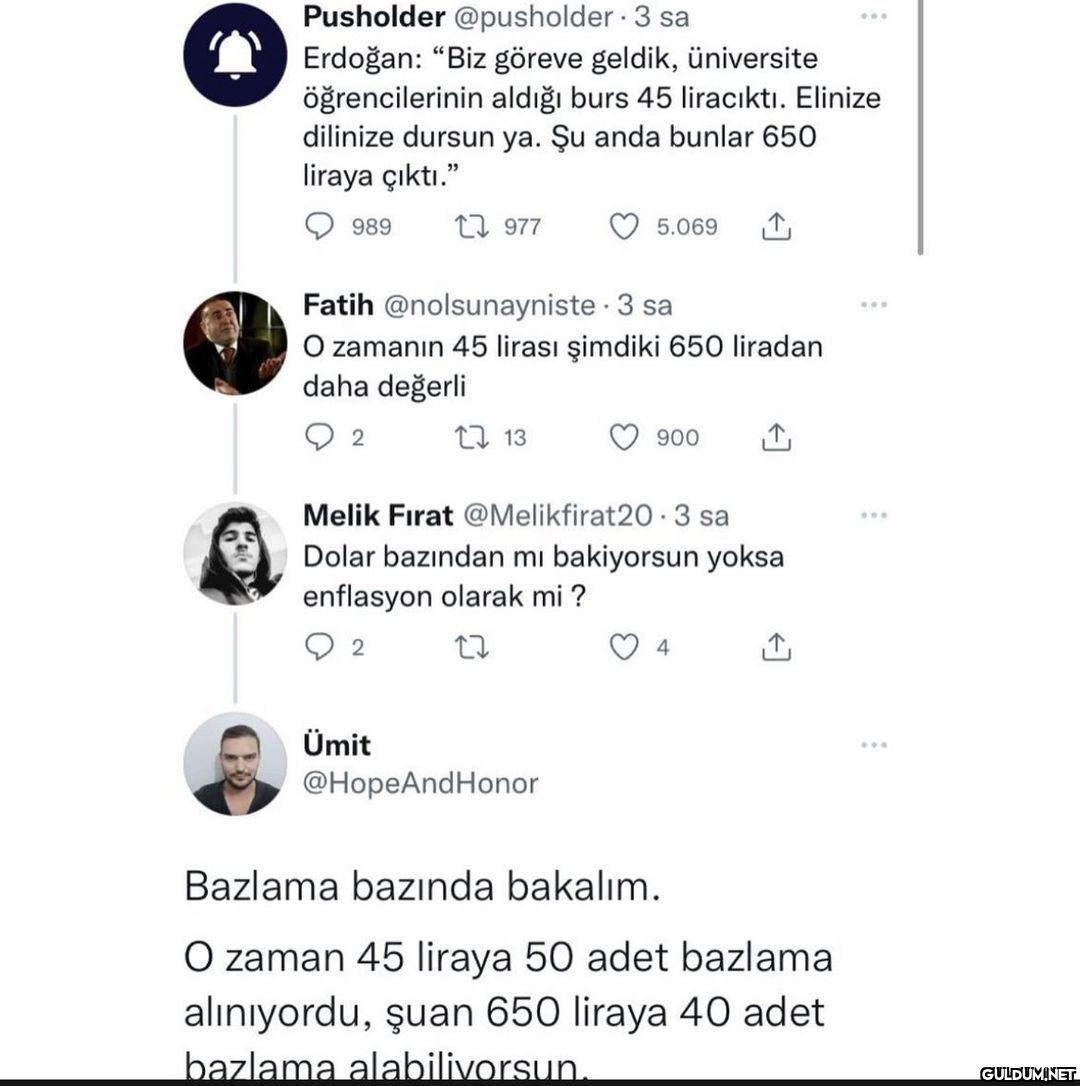Open the overflow menu on Ümit's tweet

873,745
